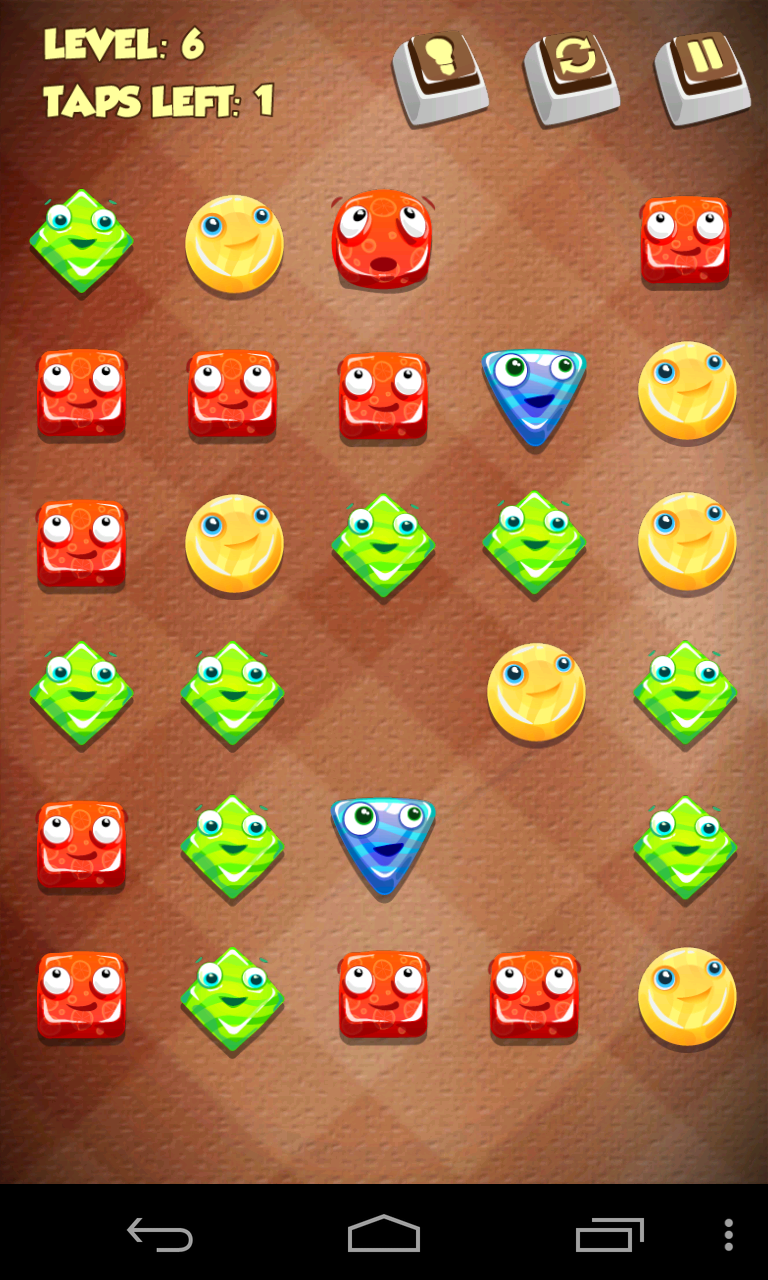Go back using the navigation bar

(x=160, y=1234)
